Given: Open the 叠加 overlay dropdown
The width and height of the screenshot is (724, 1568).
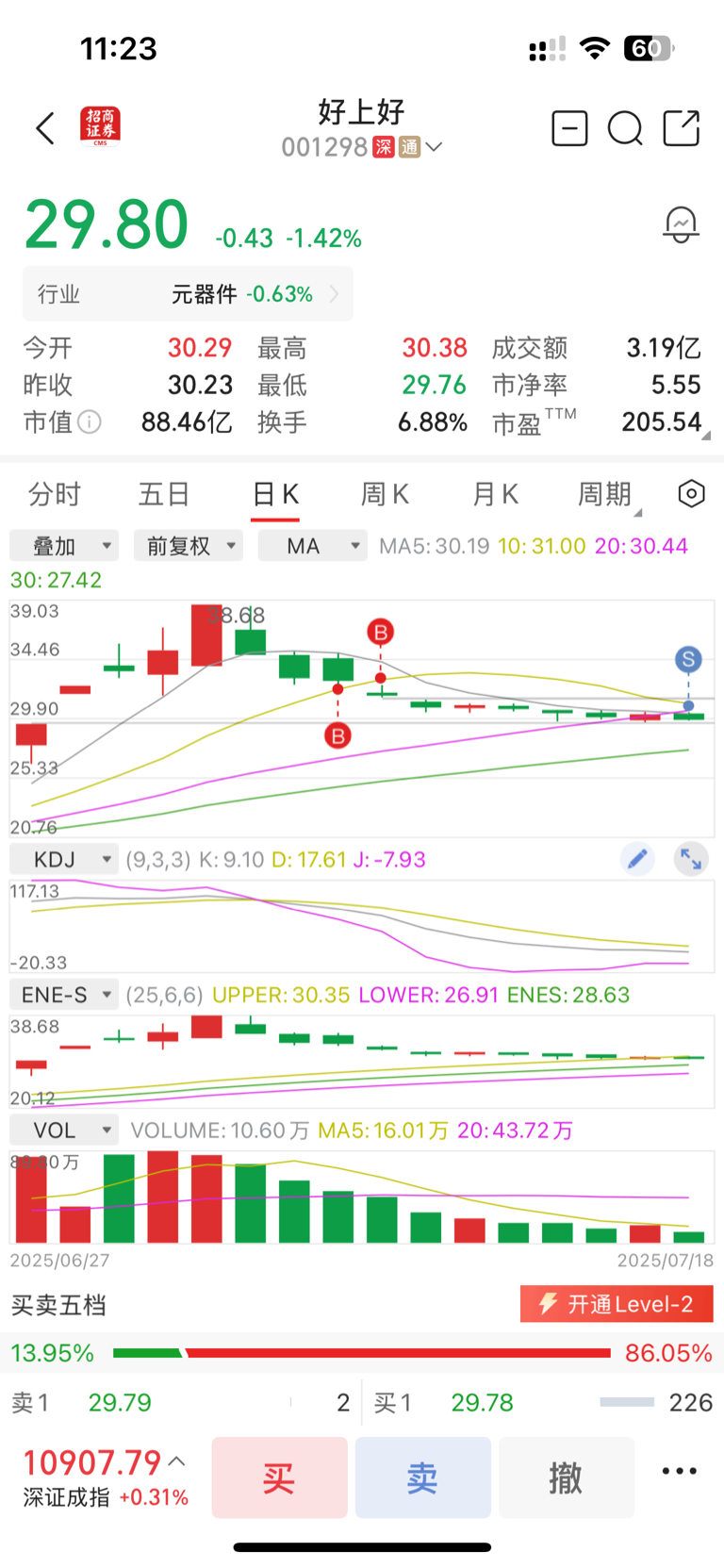Looking at the screenshot, I should [x=64, y=546].
